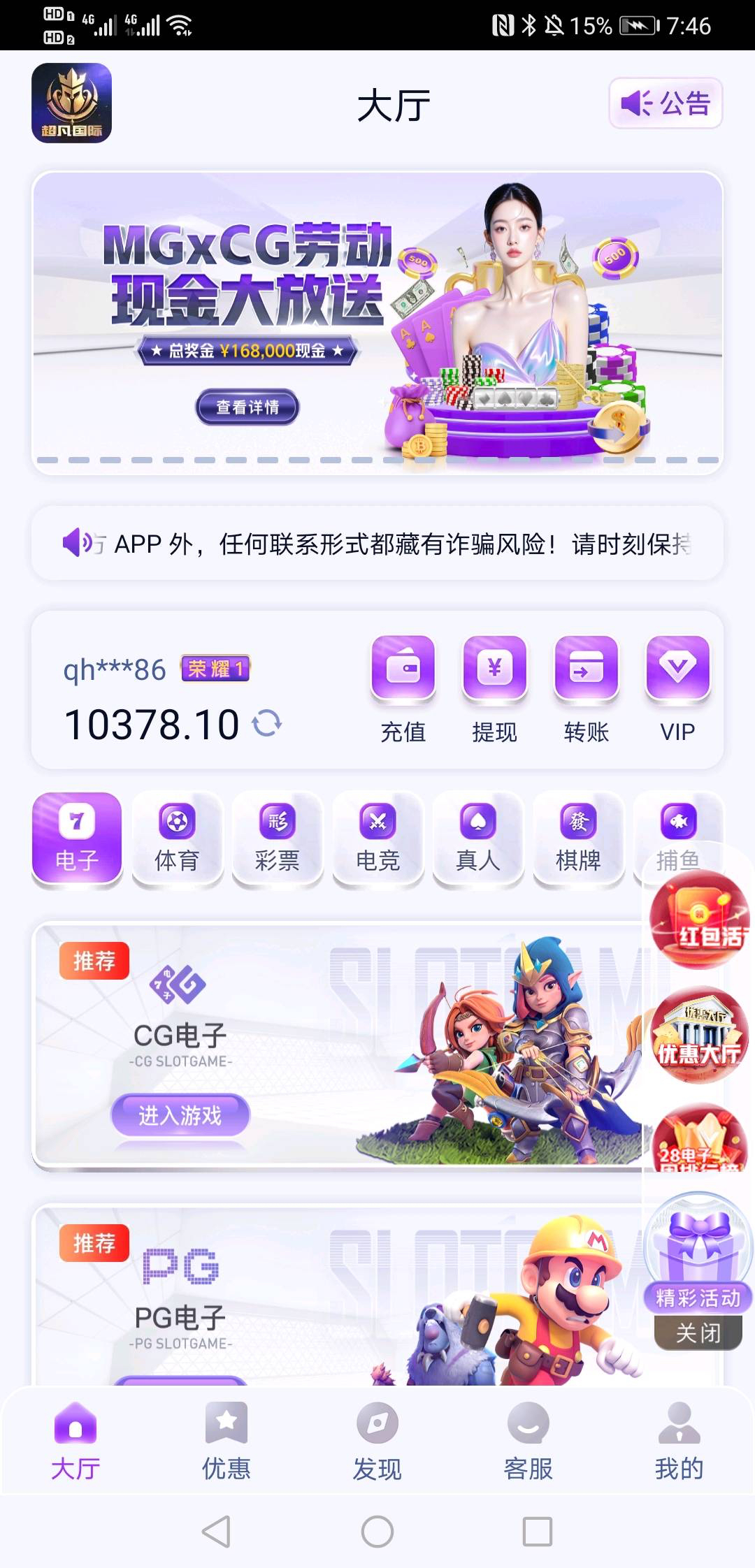Viewport: 755px width, 1568px height.
Task: Select the 棋牌 chess category
Action: [x=578, y=839]
